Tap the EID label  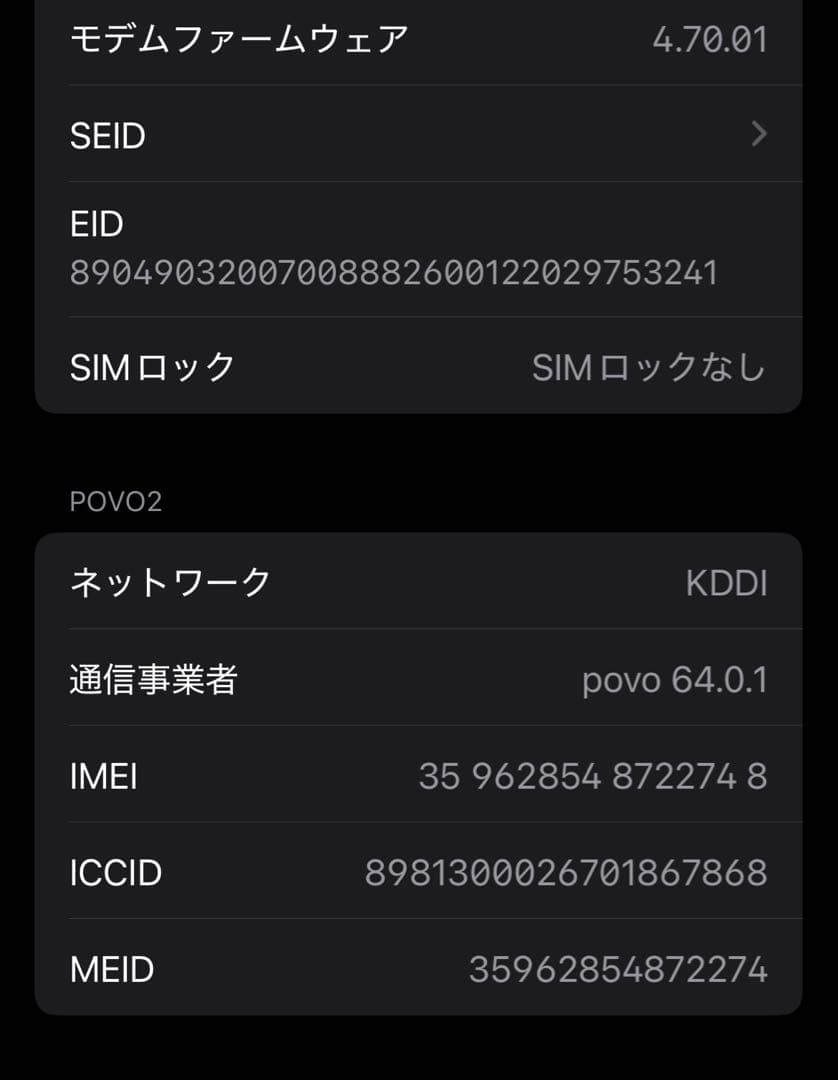95,224
